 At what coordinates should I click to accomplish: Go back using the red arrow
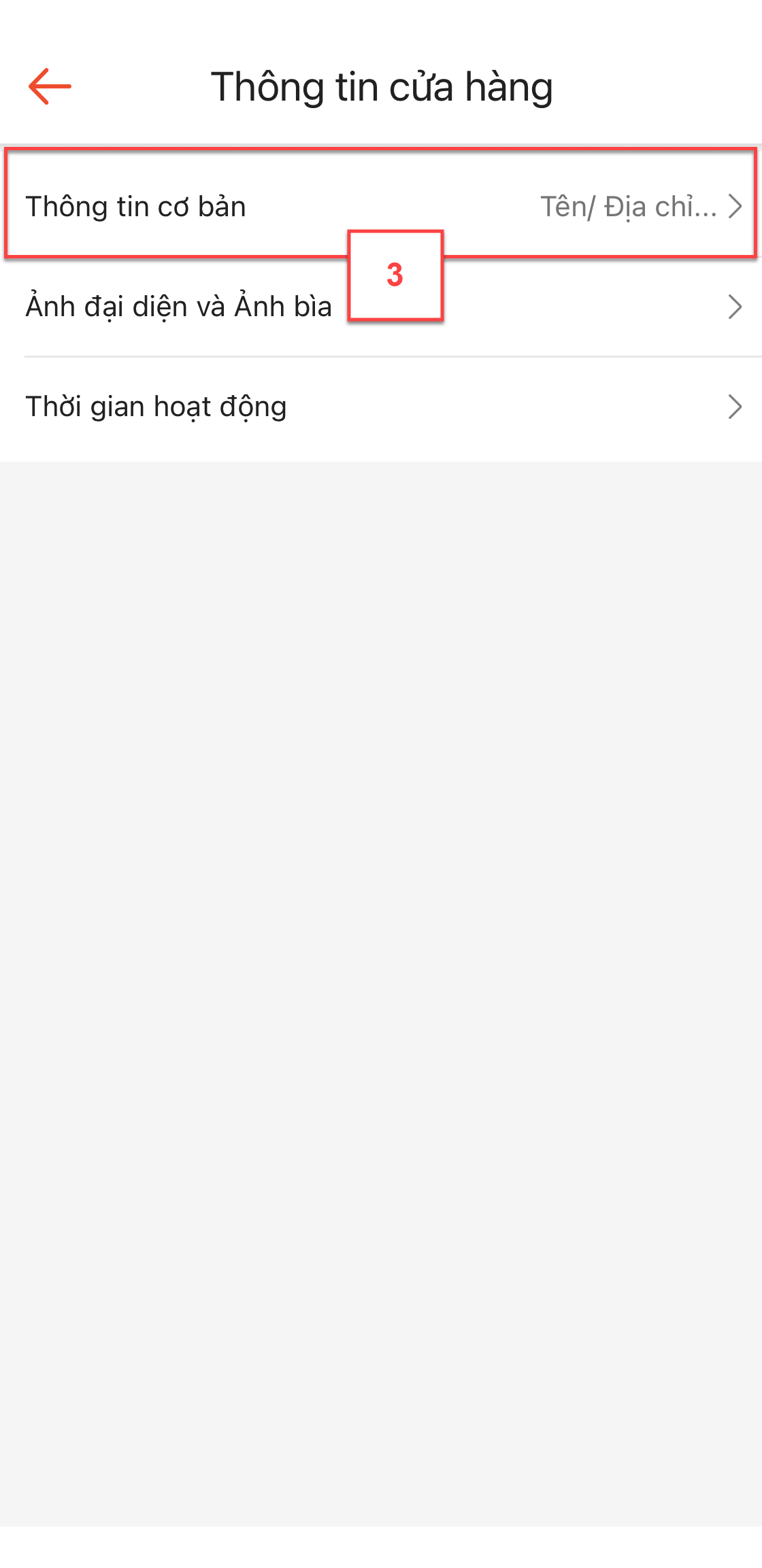coord(50,86)
